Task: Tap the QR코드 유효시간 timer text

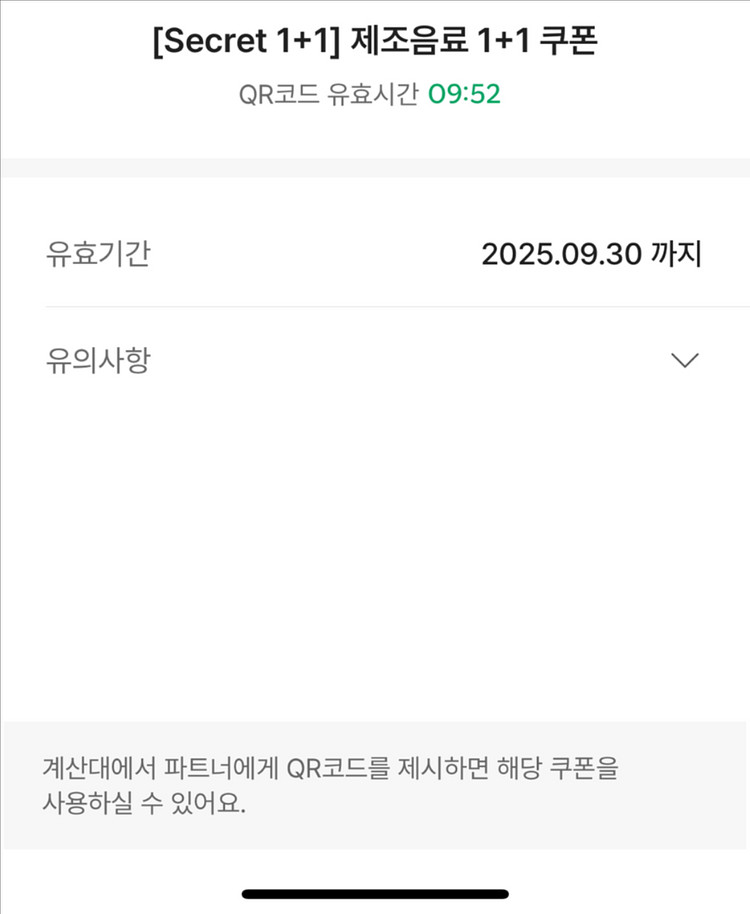Action: (x=330, y=96)
